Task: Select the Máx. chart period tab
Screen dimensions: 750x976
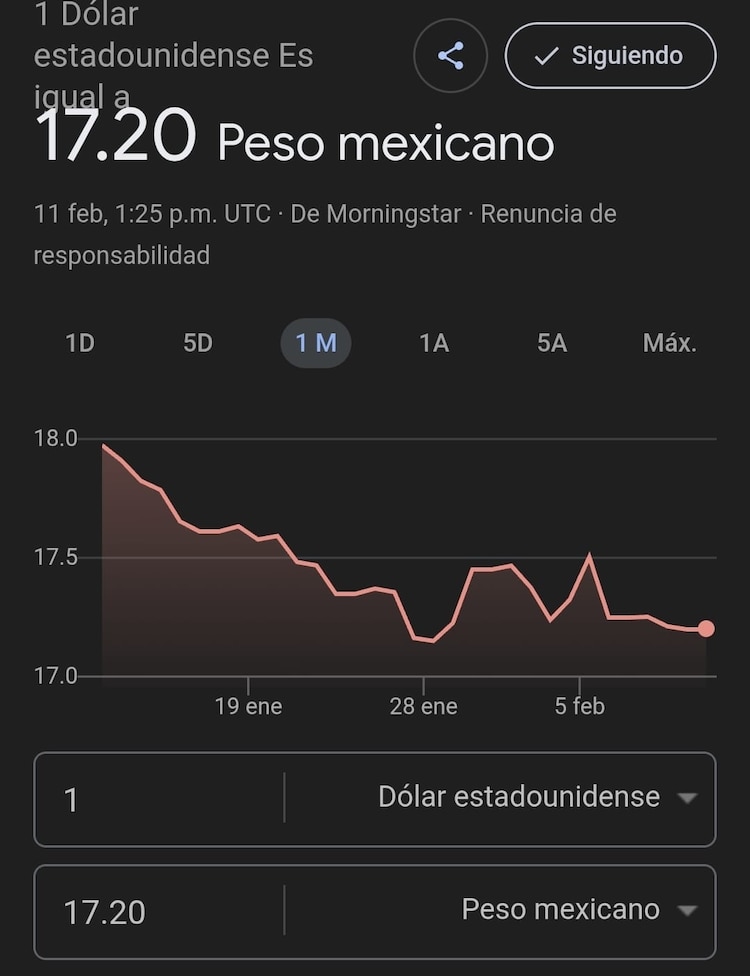Action: tap(670, 342)
